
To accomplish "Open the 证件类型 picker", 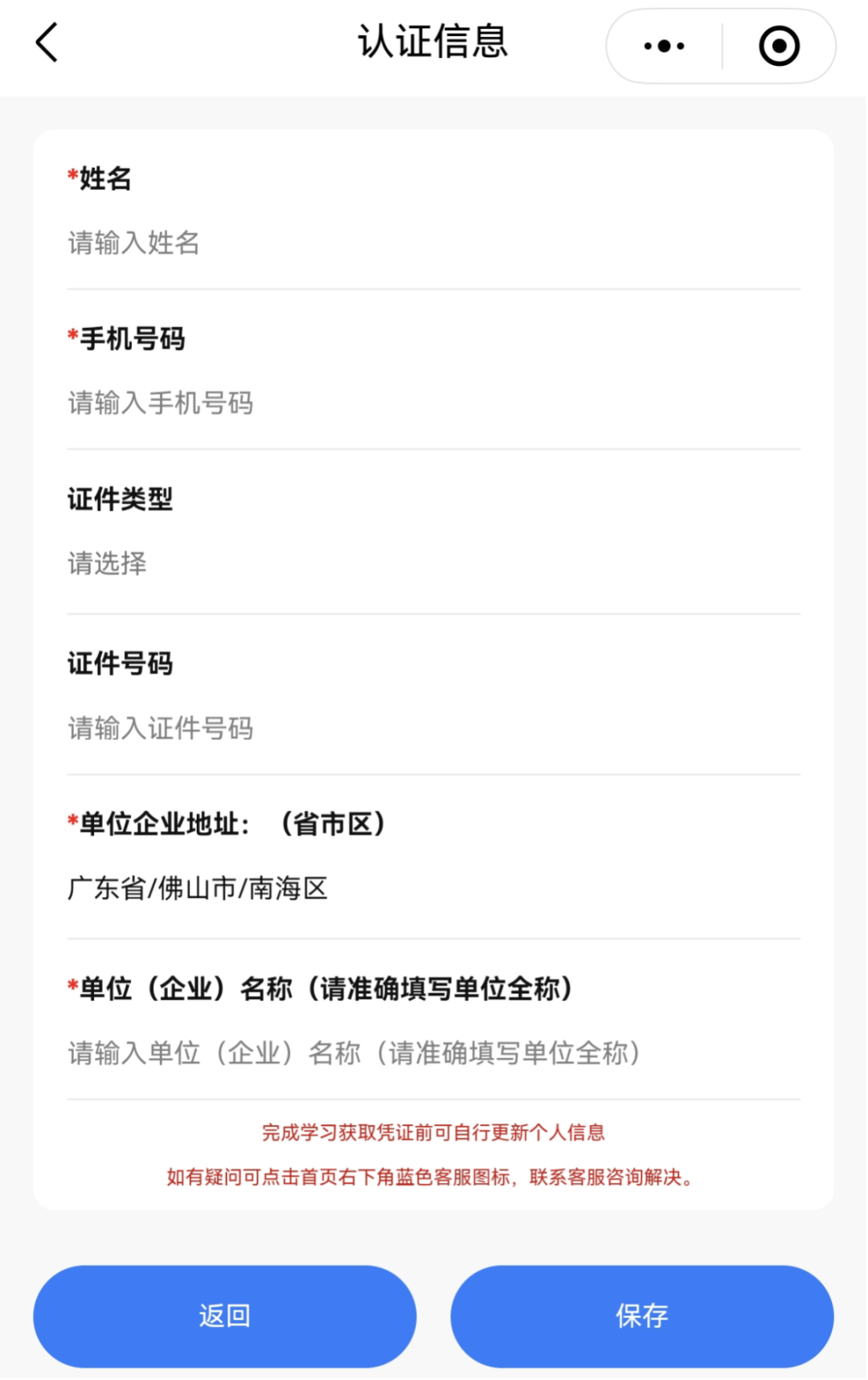I will click(x=434, y=563).
